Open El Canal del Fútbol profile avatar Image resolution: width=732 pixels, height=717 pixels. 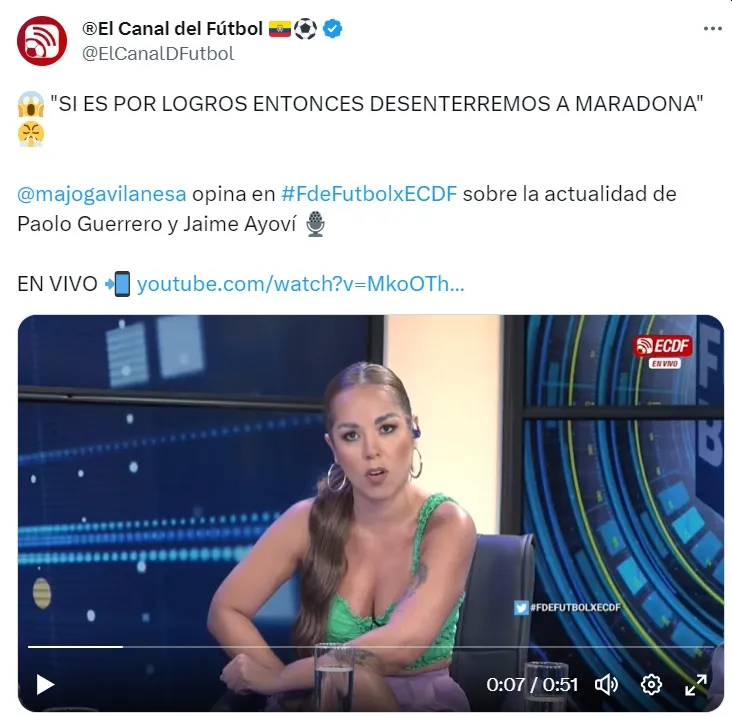42,41
